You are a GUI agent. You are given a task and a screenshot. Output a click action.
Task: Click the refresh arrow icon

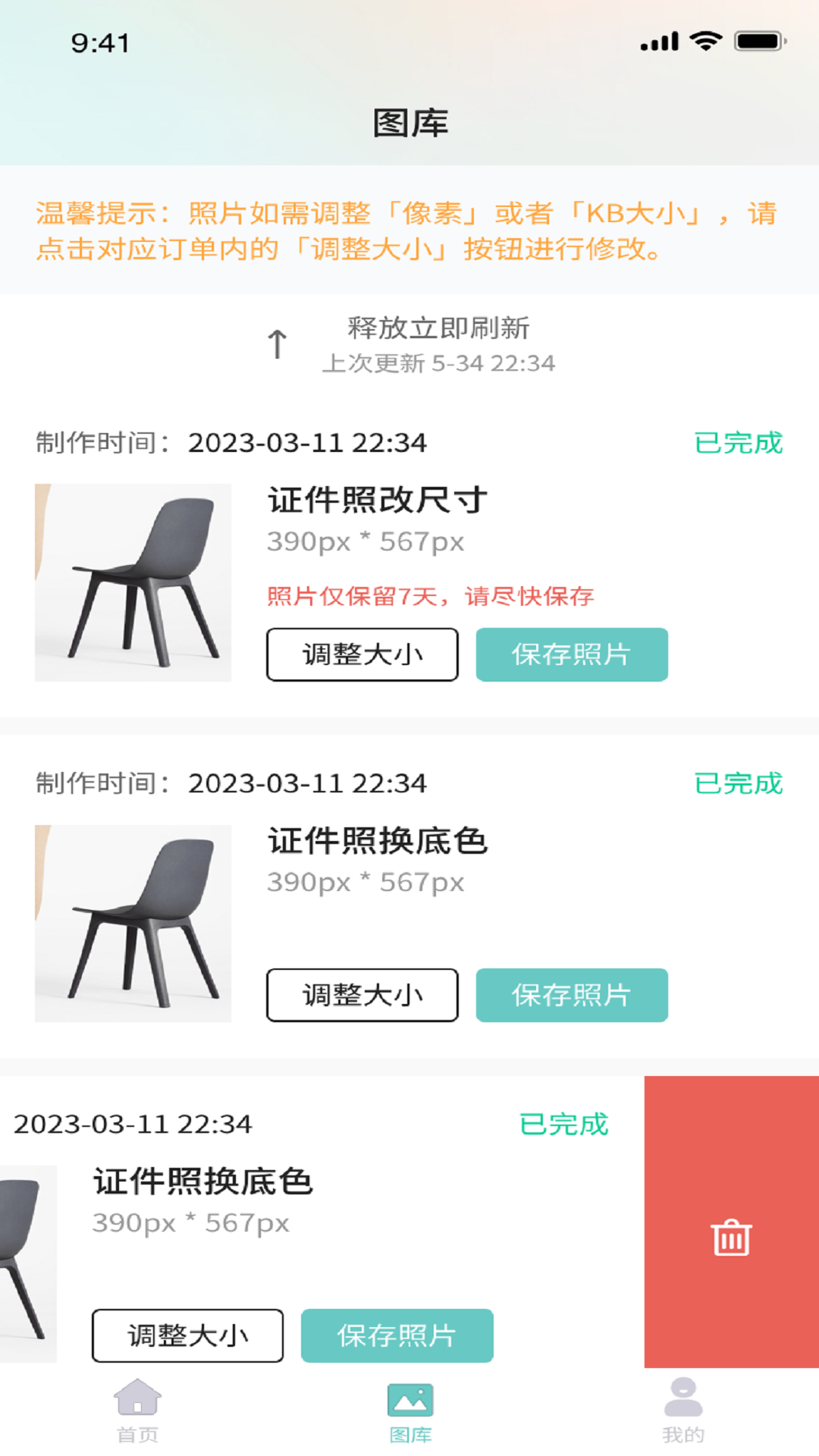(278, 344)
